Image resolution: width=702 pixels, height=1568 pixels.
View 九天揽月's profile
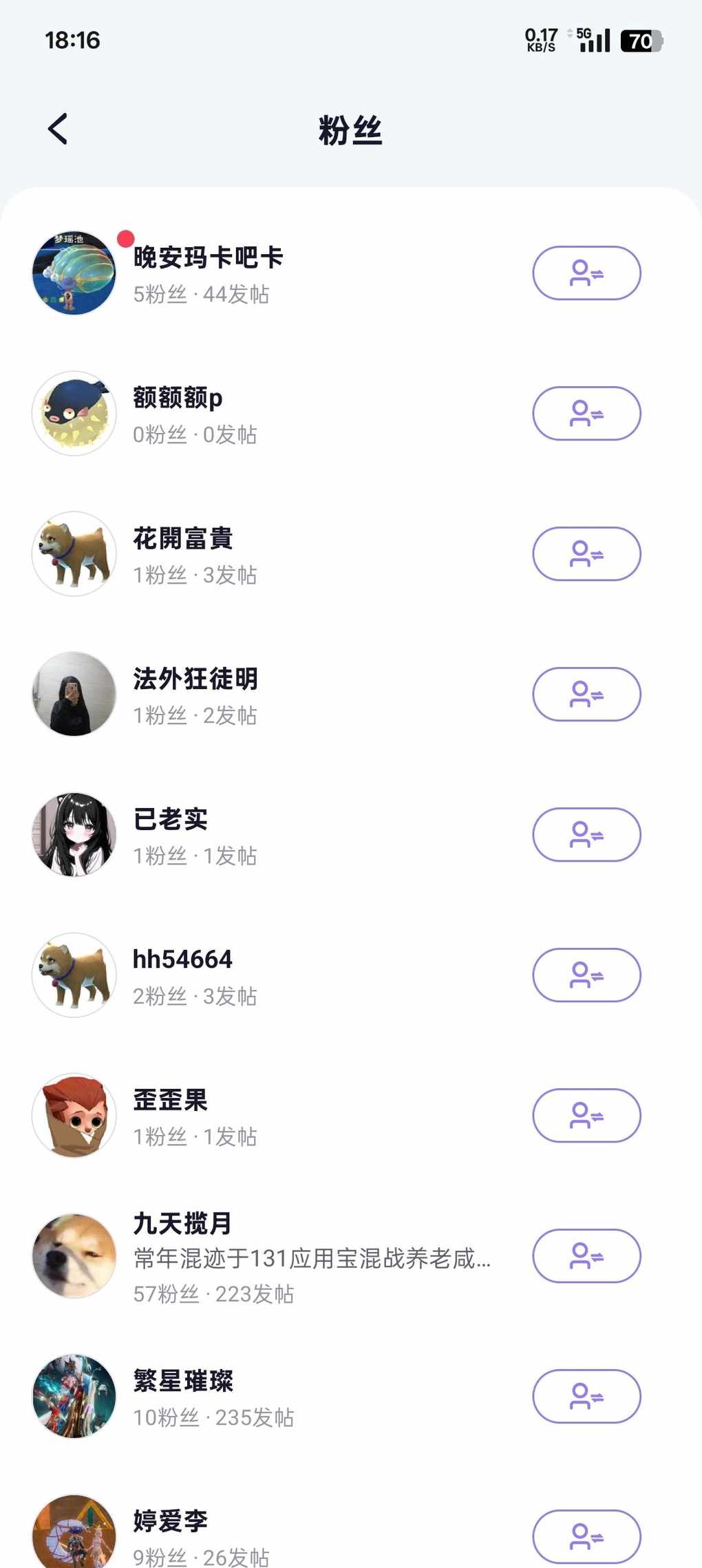click(182, 1225)
